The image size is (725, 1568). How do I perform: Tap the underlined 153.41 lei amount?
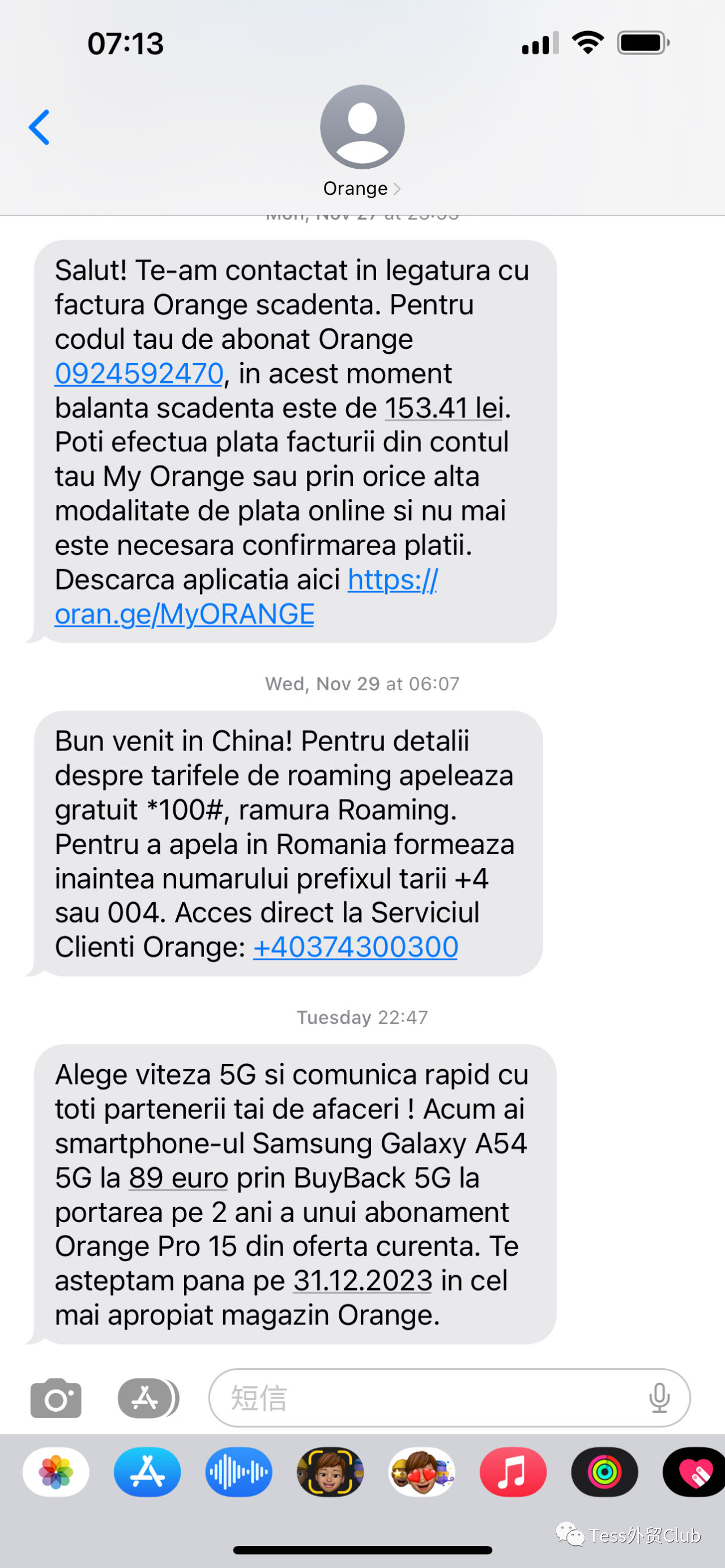pos(445,408)
